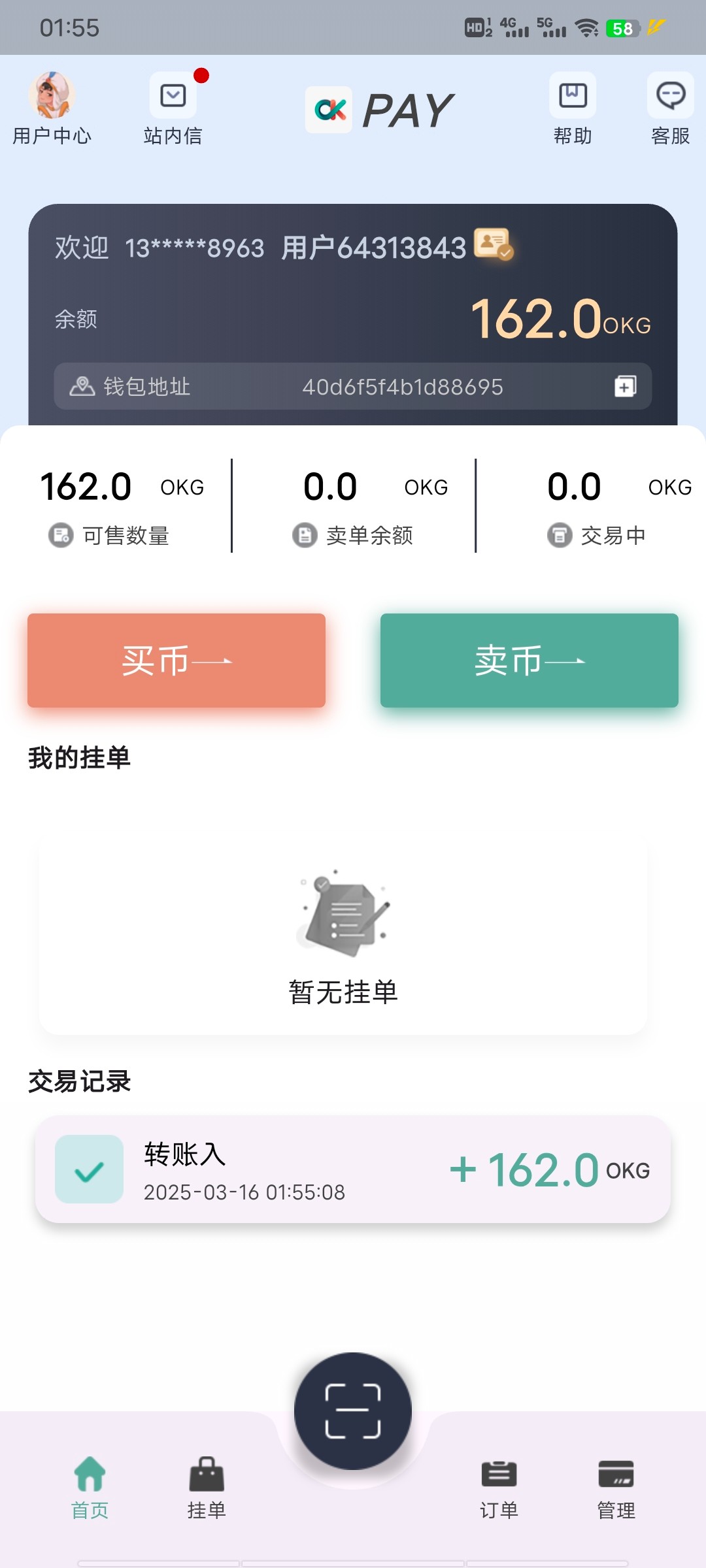Click the wallet address 40d6f5f4b1d88695
The height and width of the screenshot is (1568, 706).
click(401, 387)
